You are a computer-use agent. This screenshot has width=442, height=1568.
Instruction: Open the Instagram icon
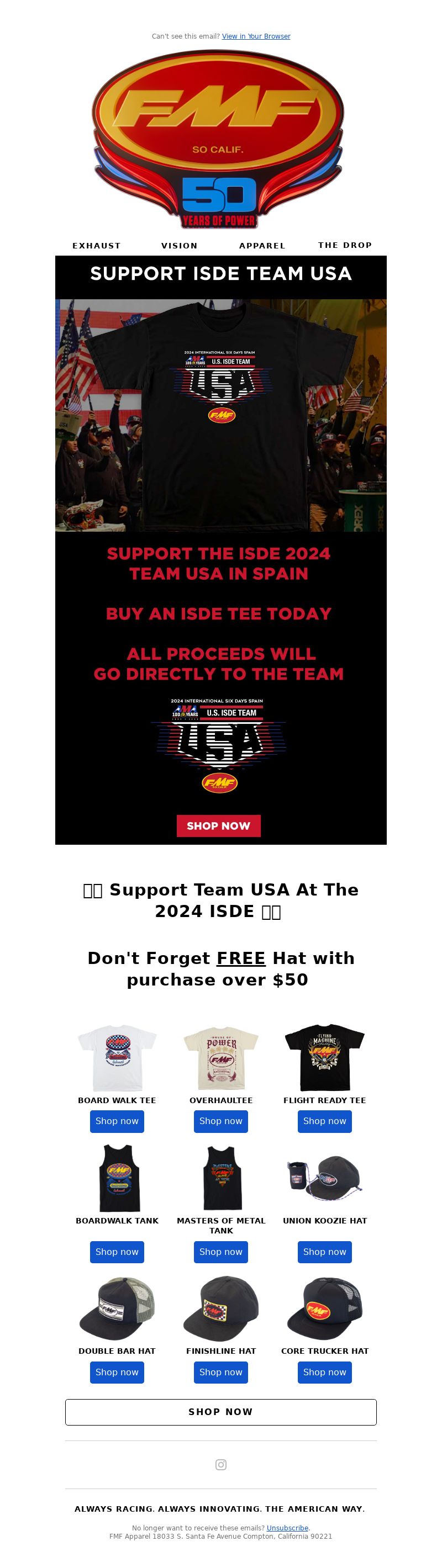click(221, 1465)
